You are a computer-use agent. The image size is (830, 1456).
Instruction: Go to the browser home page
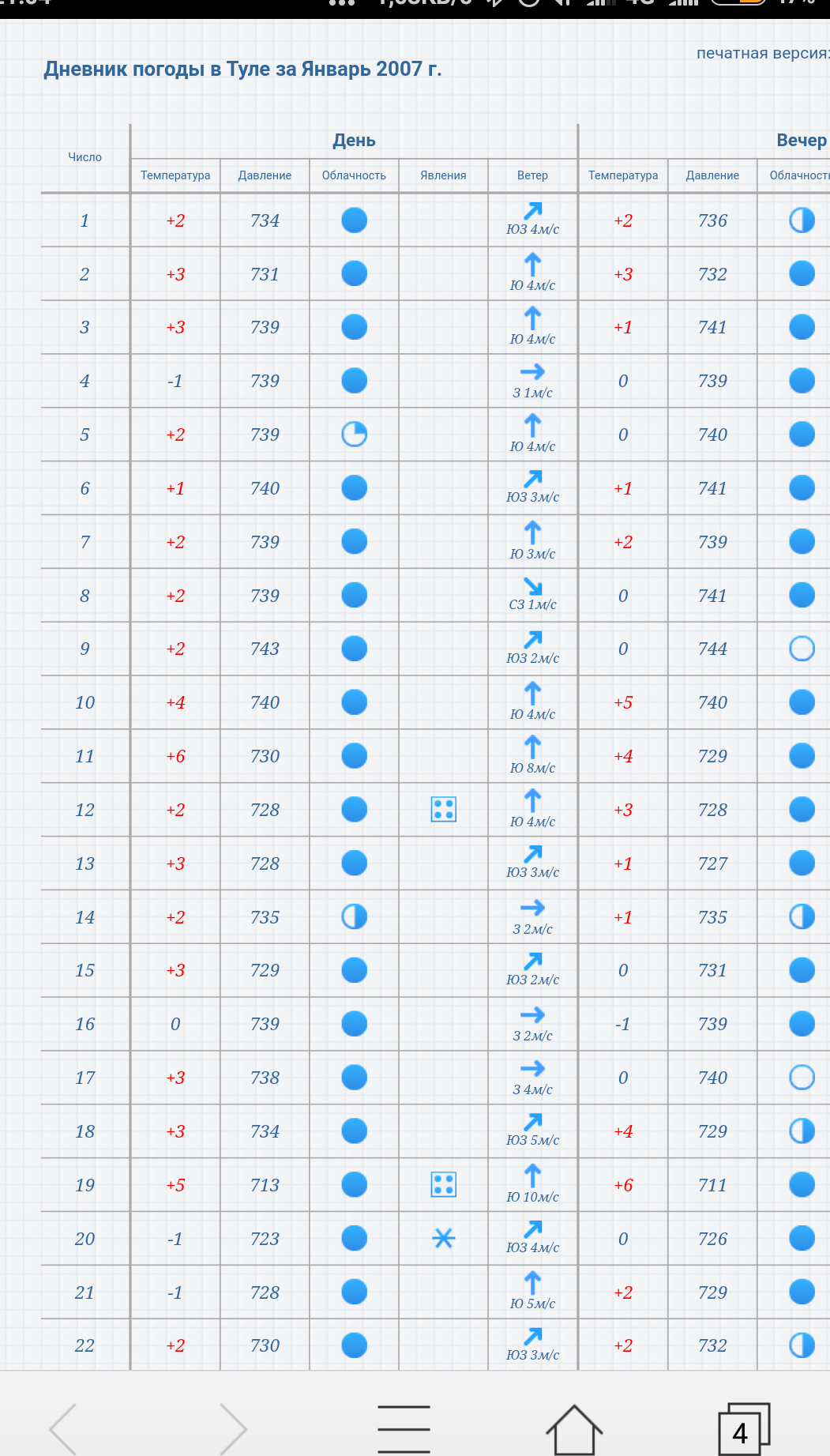click(x=574, y=1429)
